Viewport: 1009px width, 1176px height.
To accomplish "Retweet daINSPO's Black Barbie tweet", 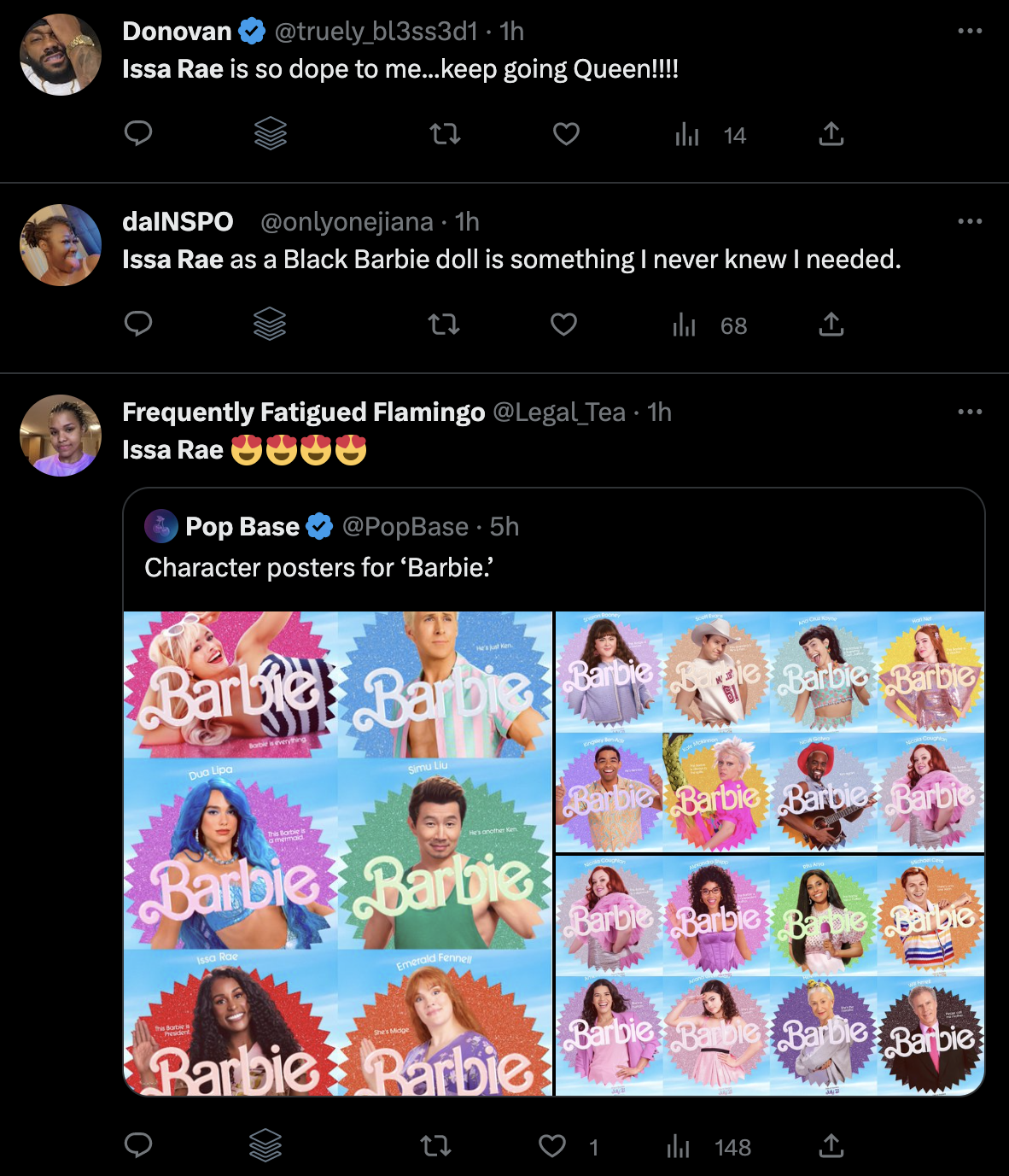I will pos(444,325).
